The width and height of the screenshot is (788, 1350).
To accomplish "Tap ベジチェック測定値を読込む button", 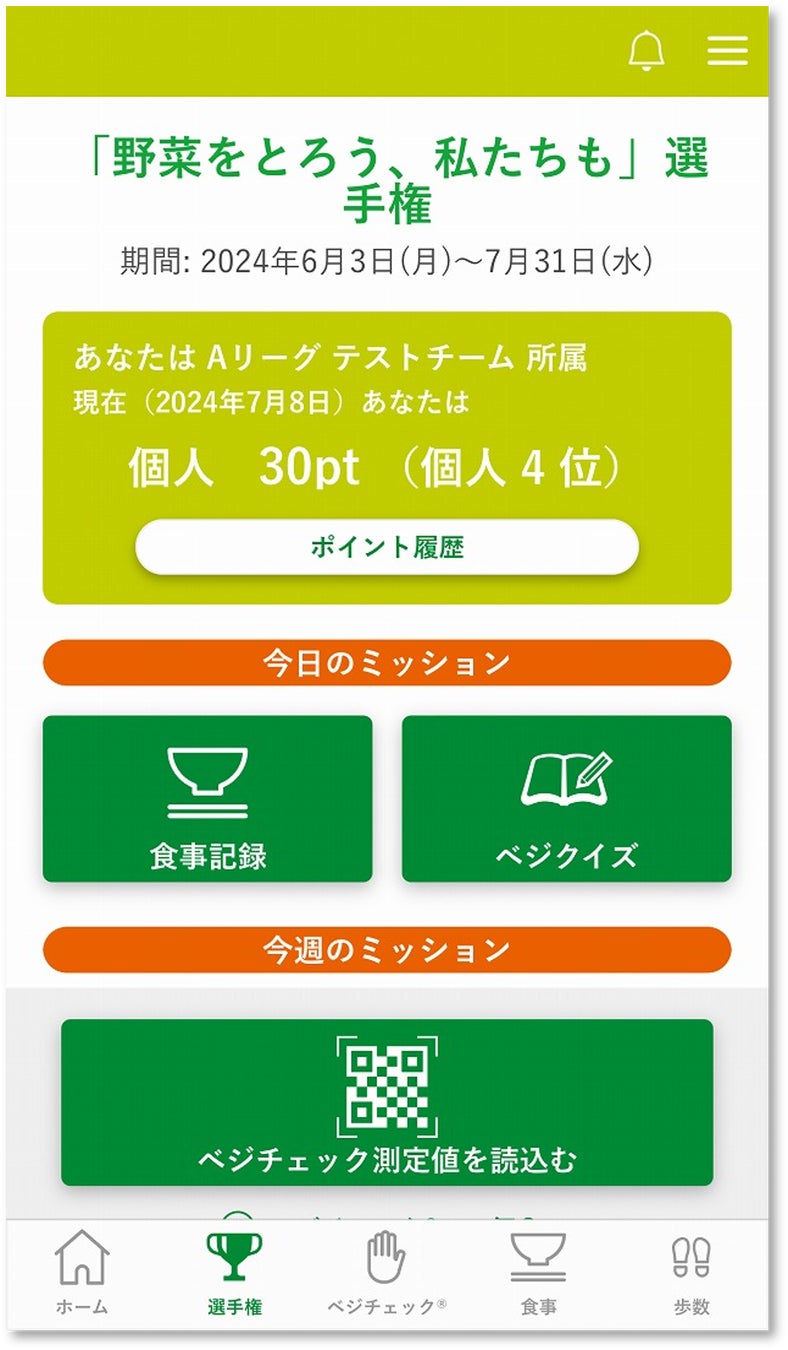I will click(387, 1102).
